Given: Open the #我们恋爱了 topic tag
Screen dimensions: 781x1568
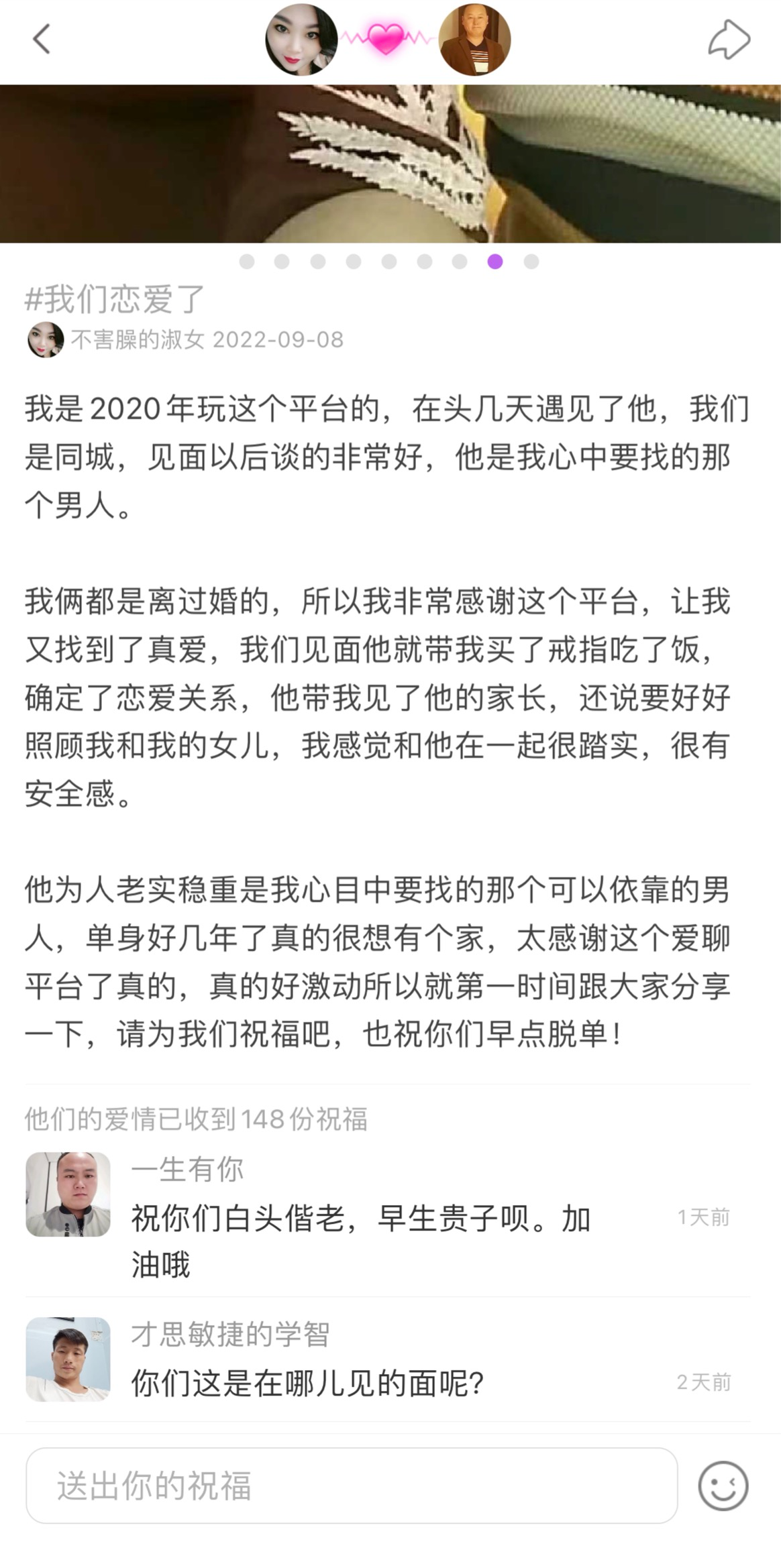Looking at the screenshot, I should pyautogui.click(x=115, y=299).
